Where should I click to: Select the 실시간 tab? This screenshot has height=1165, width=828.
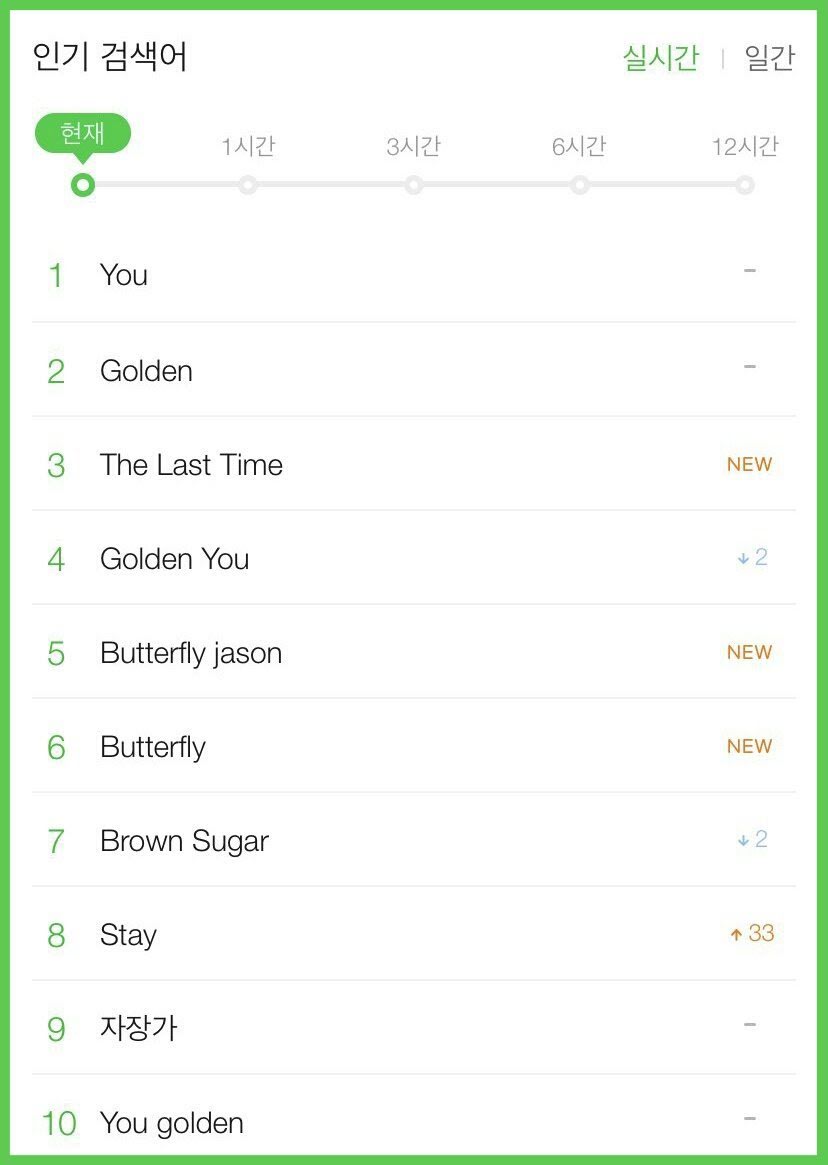coord(661,58)
